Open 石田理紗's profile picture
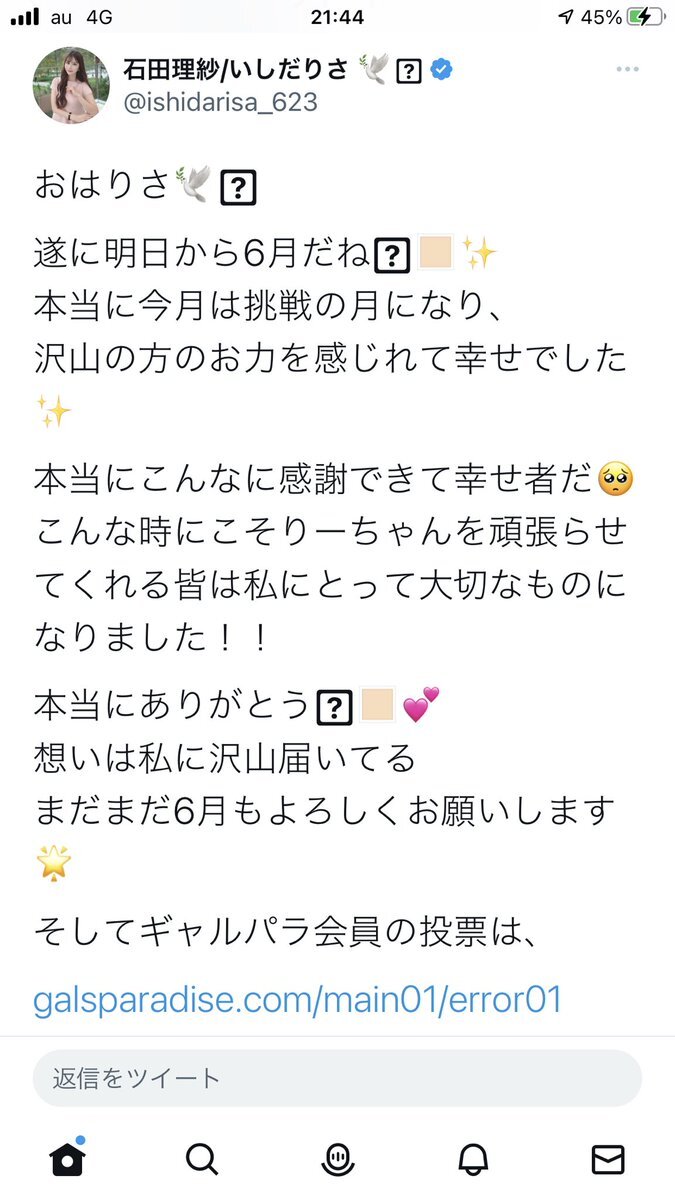 71,85
